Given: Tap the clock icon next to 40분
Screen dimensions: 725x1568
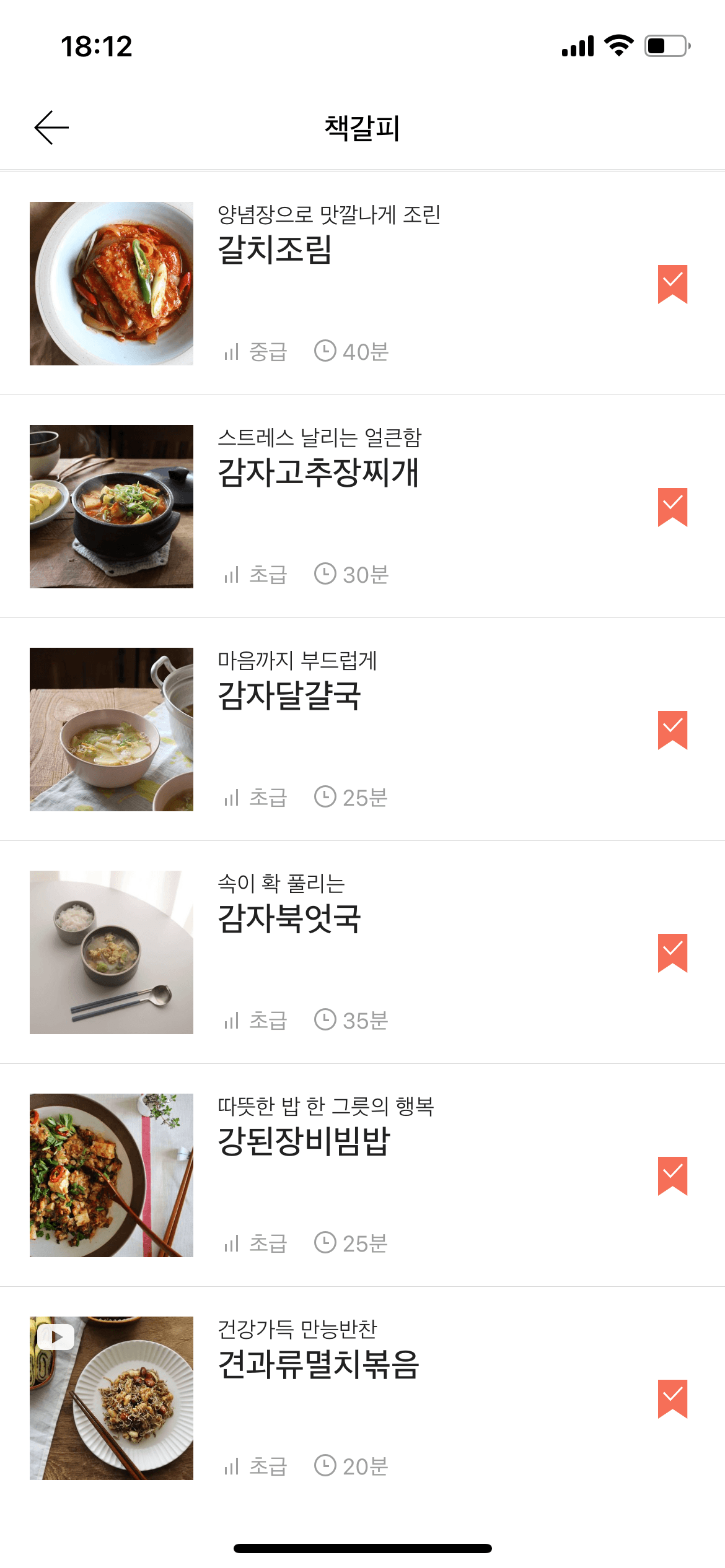Looking at the screenshot, I should click(325, 351).
